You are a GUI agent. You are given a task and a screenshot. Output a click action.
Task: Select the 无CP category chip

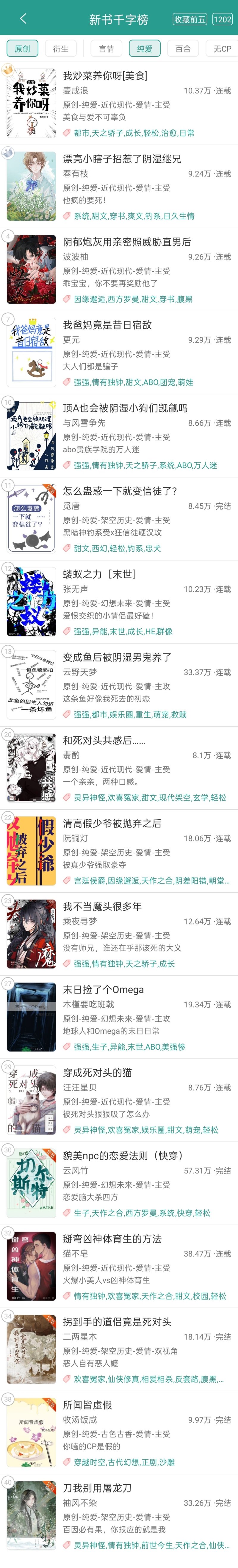coord(222,49)
